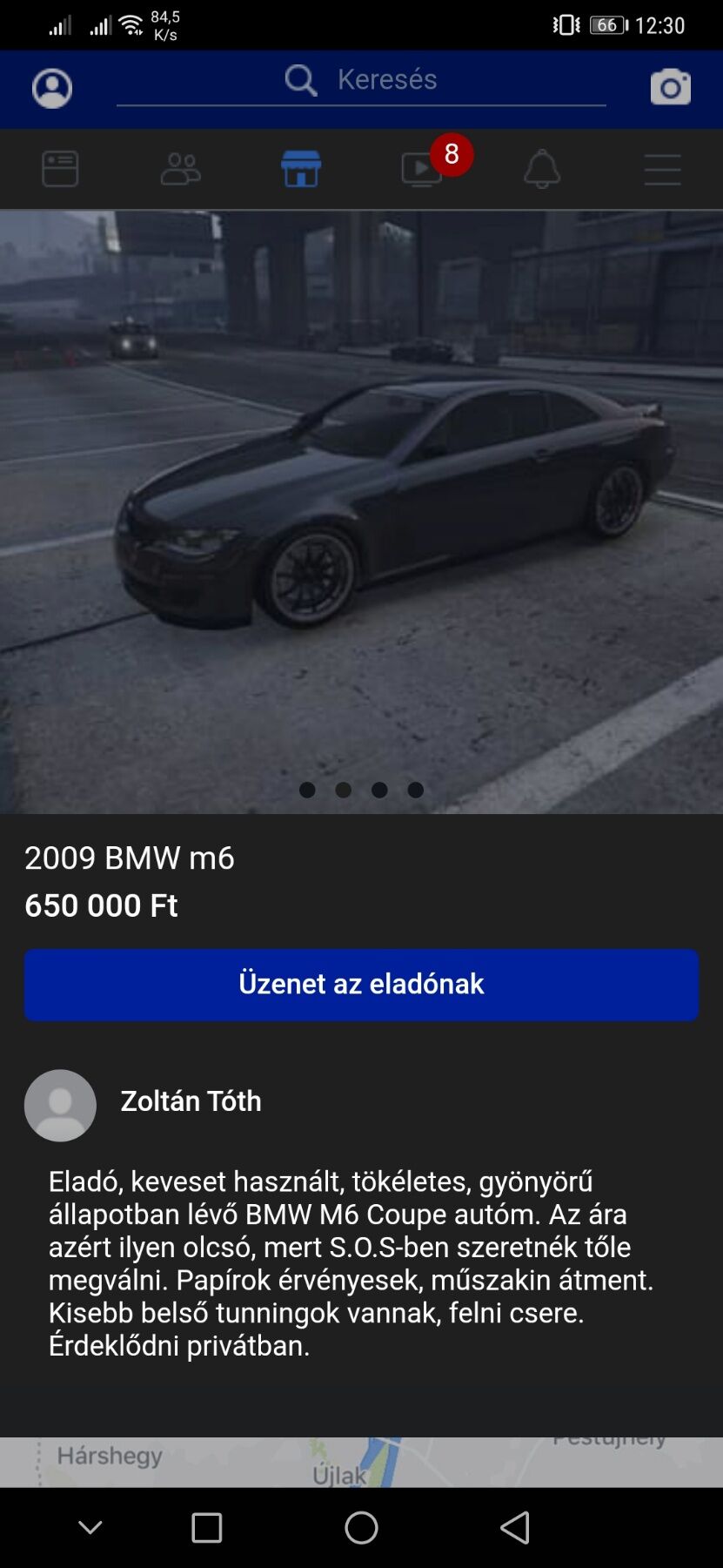This screenshot has height=1568, width=723.
Task: Select the Marketplace tab
Action: coord(301,169)
